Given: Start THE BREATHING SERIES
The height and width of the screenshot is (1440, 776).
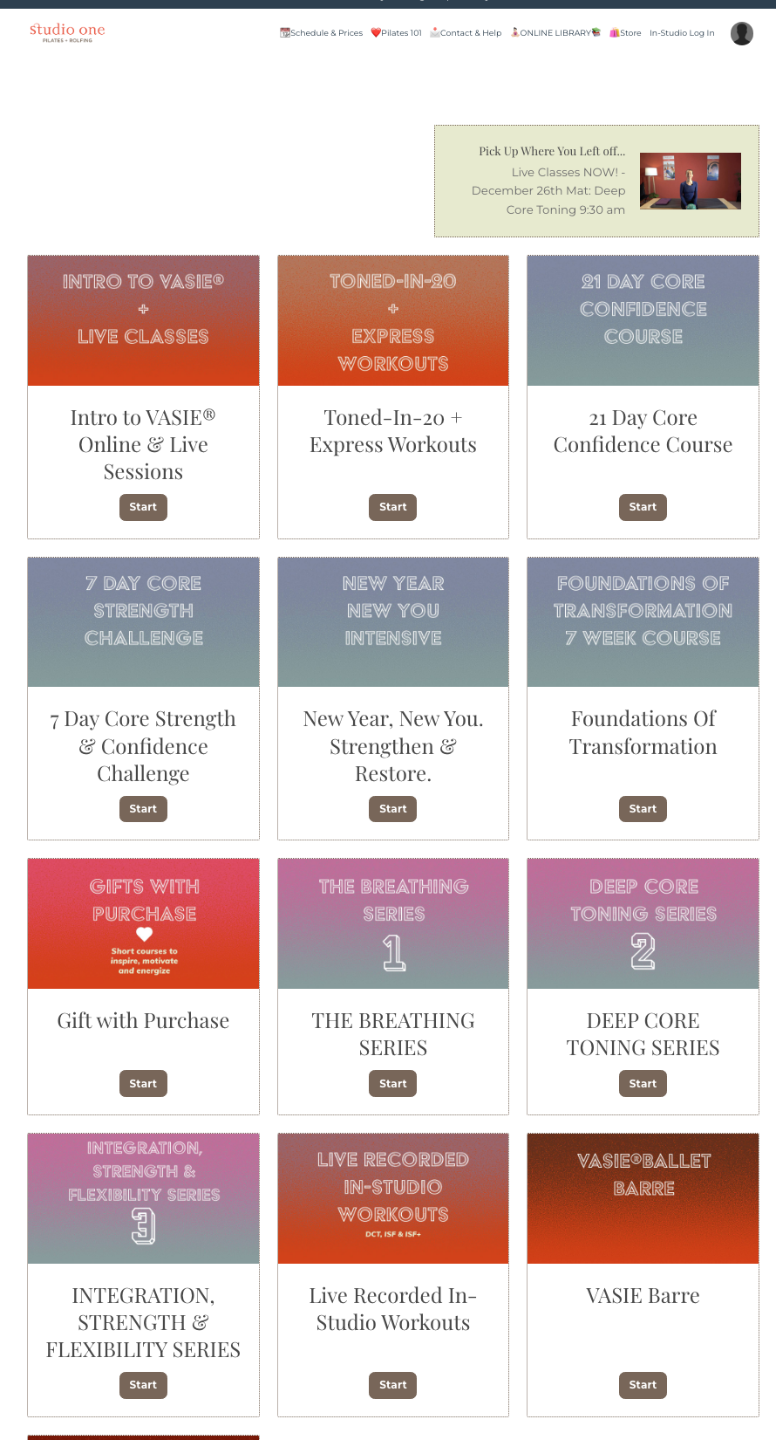Looking at the screenshot, I should (393, 1083).
